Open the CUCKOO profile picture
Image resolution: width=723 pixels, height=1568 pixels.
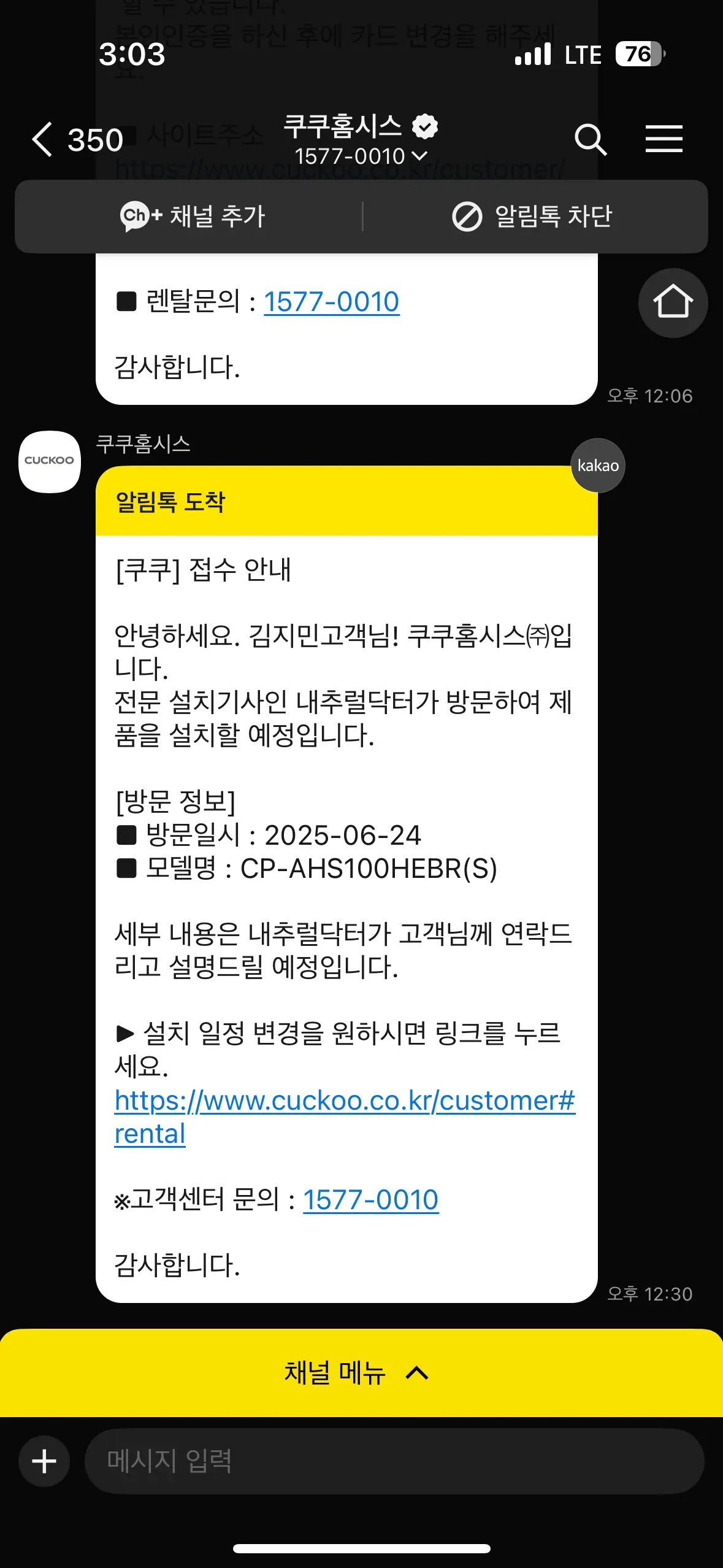tap(50, 461)
